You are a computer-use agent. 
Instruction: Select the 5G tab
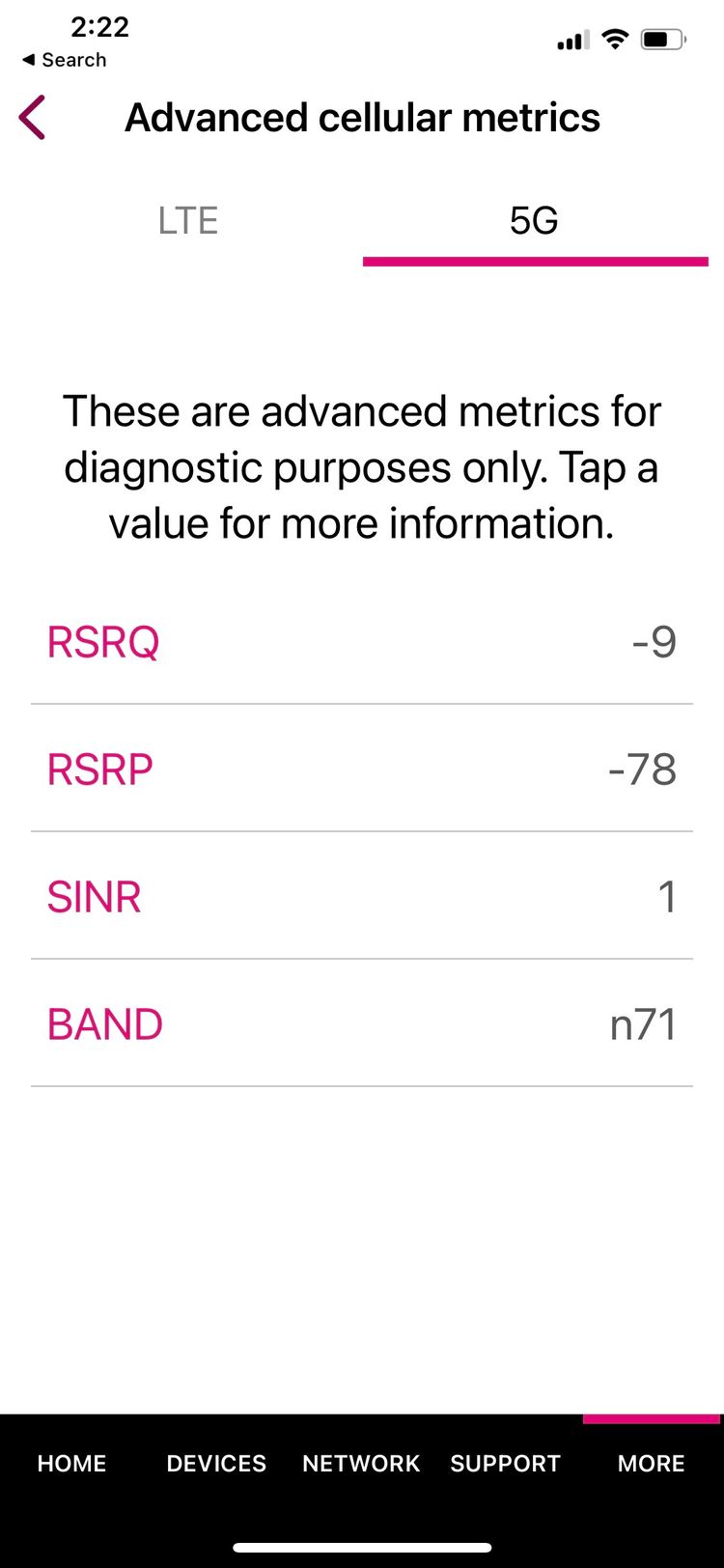pos(534,221)
